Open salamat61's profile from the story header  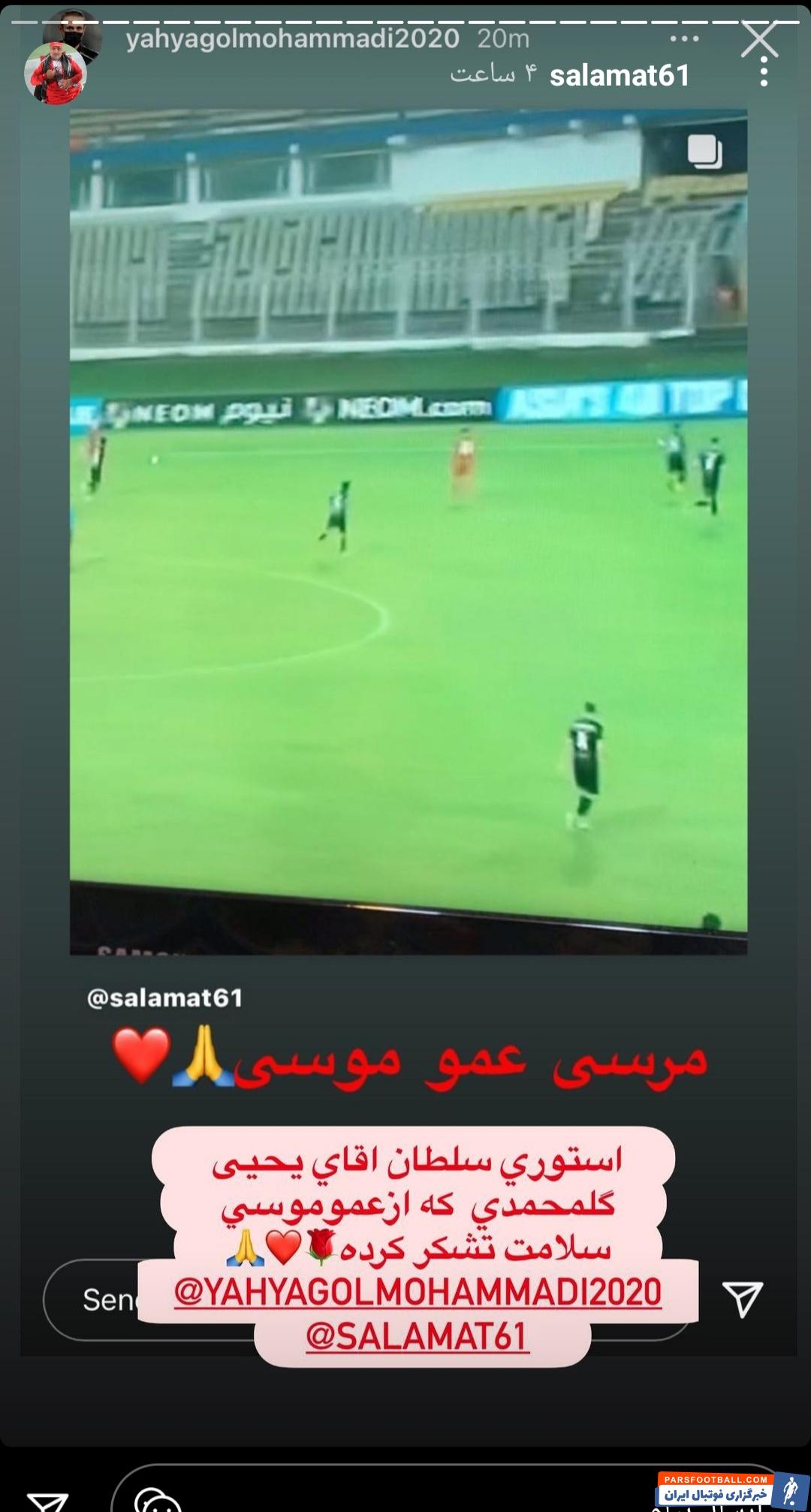[619, 75]
